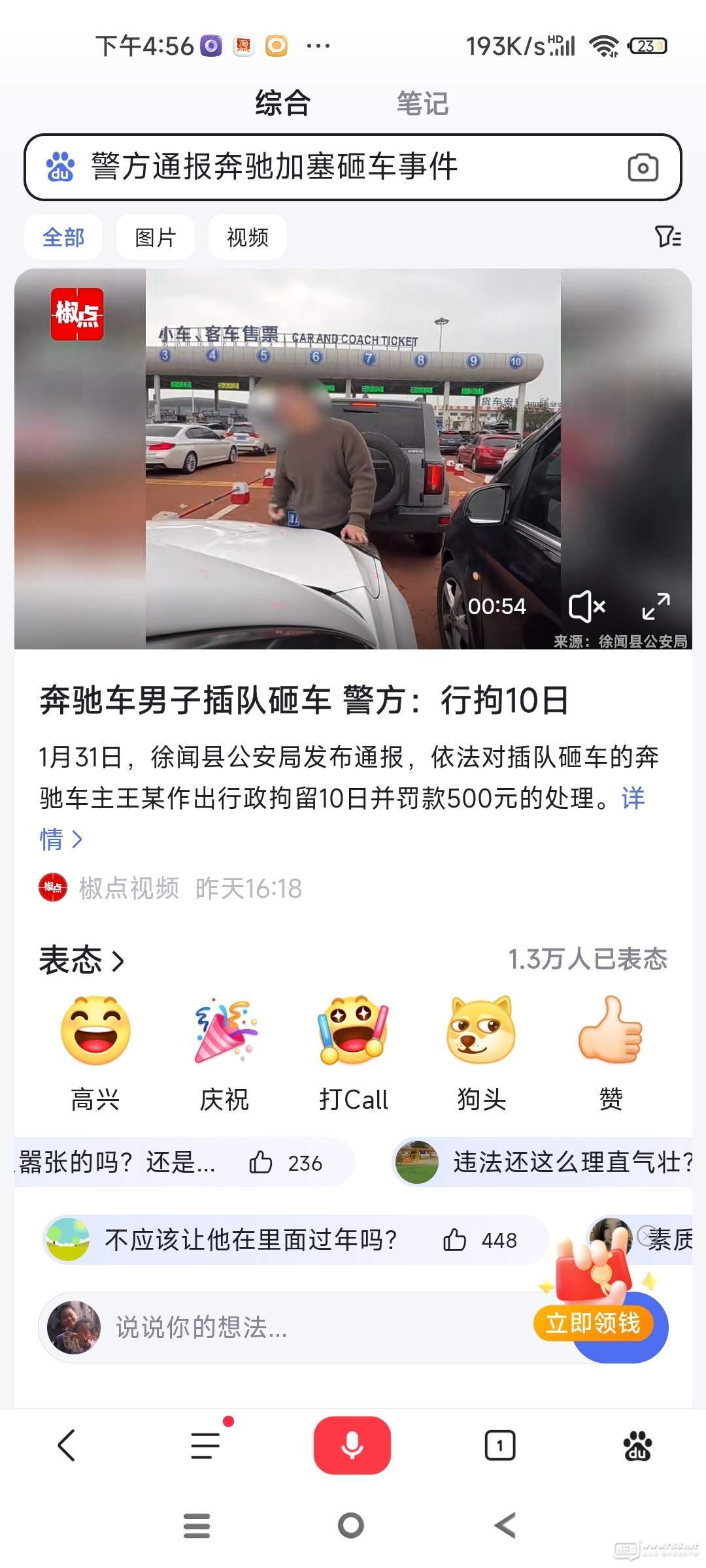
Task: Claim reward via 立即领钱 button
Action: (594, 1324)
